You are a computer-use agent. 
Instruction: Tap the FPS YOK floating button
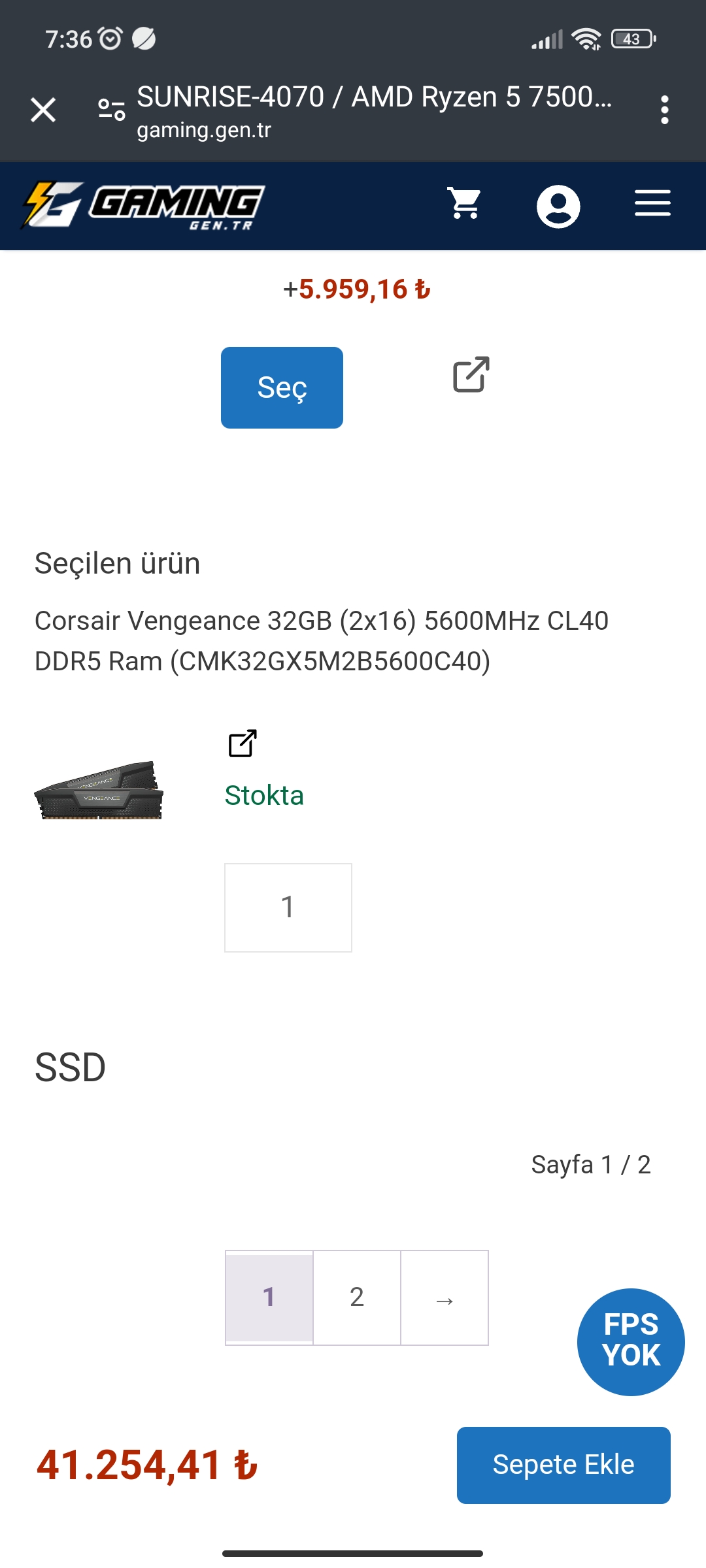(631, 1342)
